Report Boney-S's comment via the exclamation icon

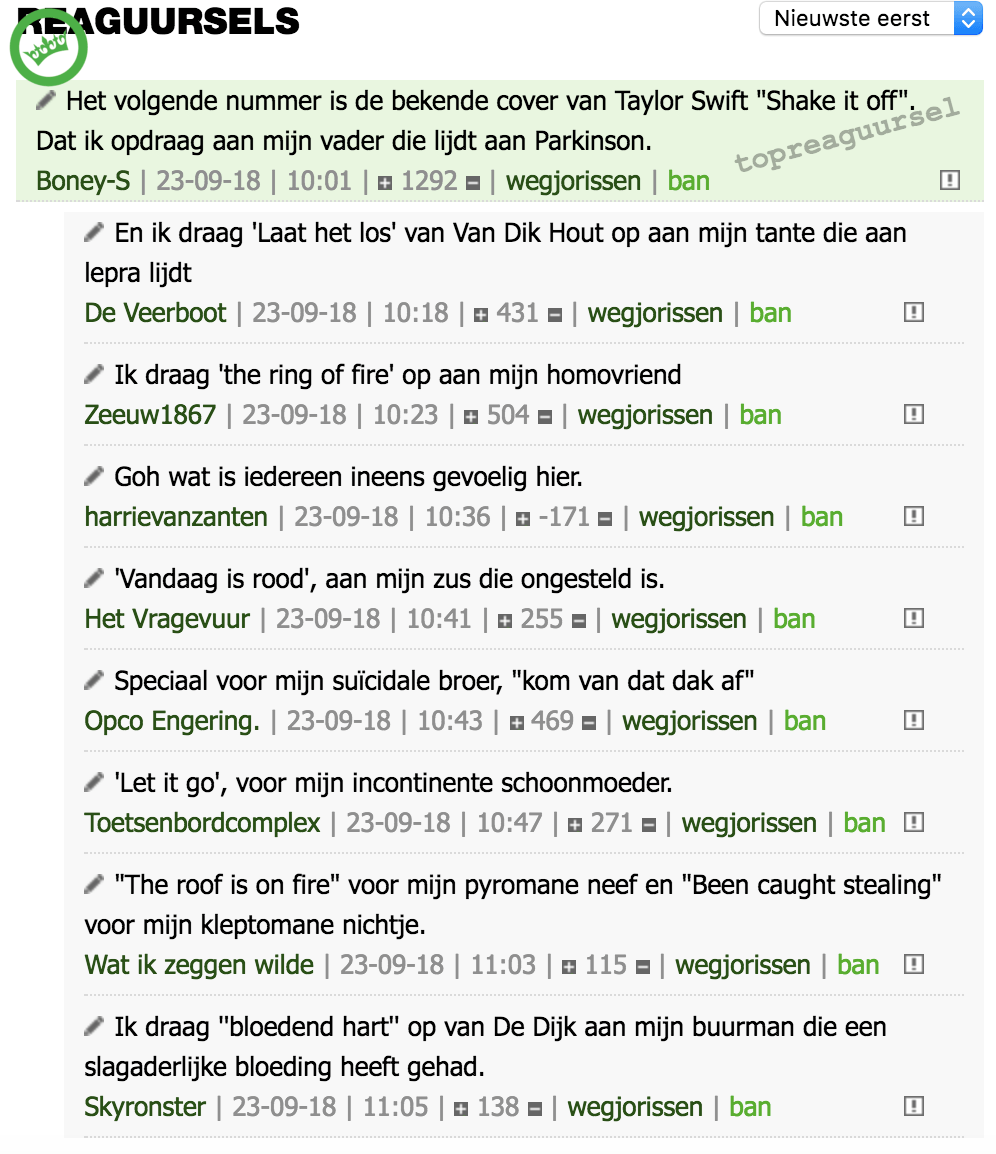tap(948, 180)
